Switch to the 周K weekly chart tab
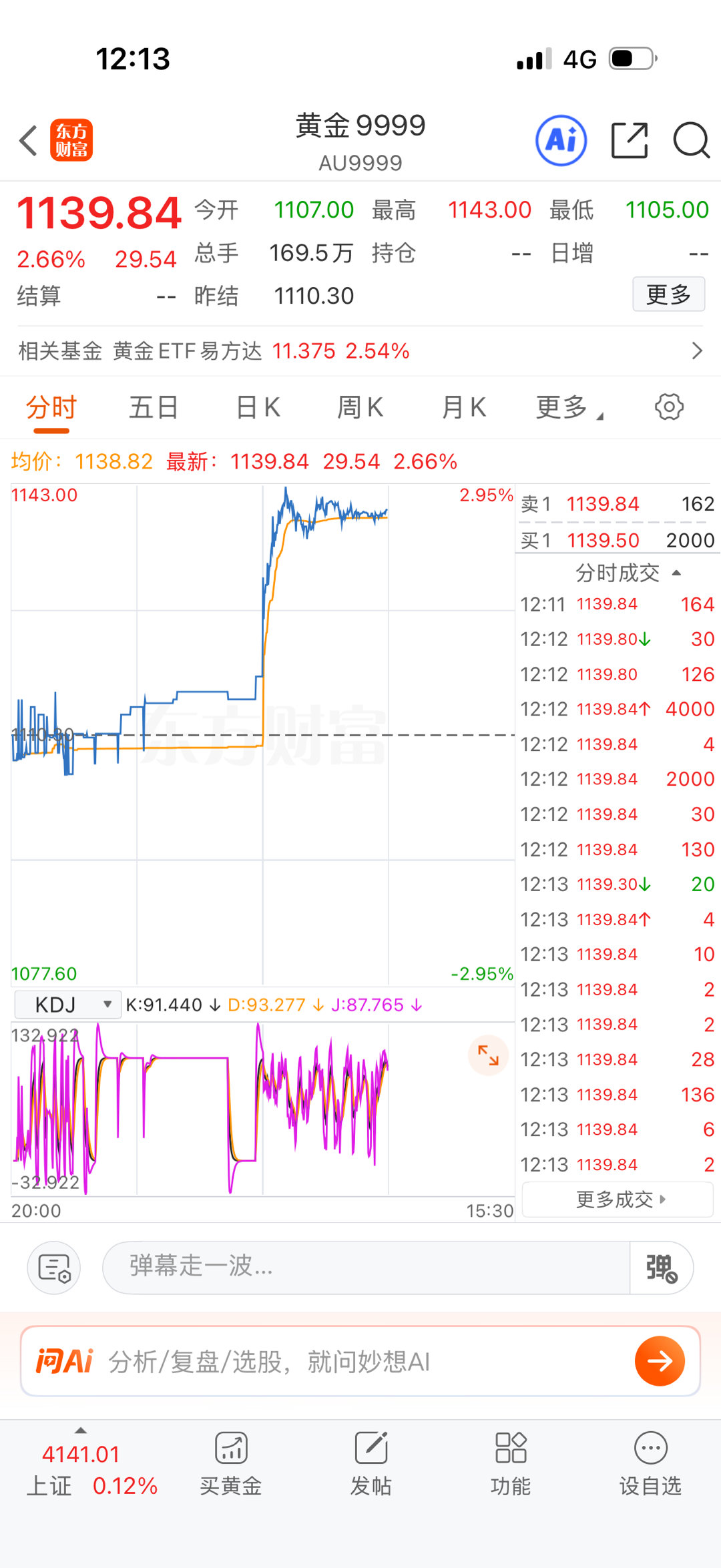Viewport: 721px width, 1568px height. click(x=359, y=407)
